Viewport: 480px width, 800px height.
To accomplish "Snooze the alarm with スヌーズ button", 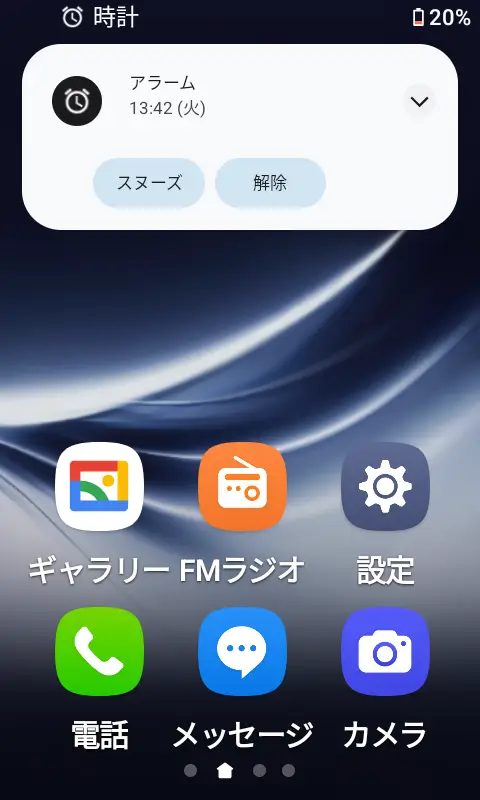I will 148,183.
